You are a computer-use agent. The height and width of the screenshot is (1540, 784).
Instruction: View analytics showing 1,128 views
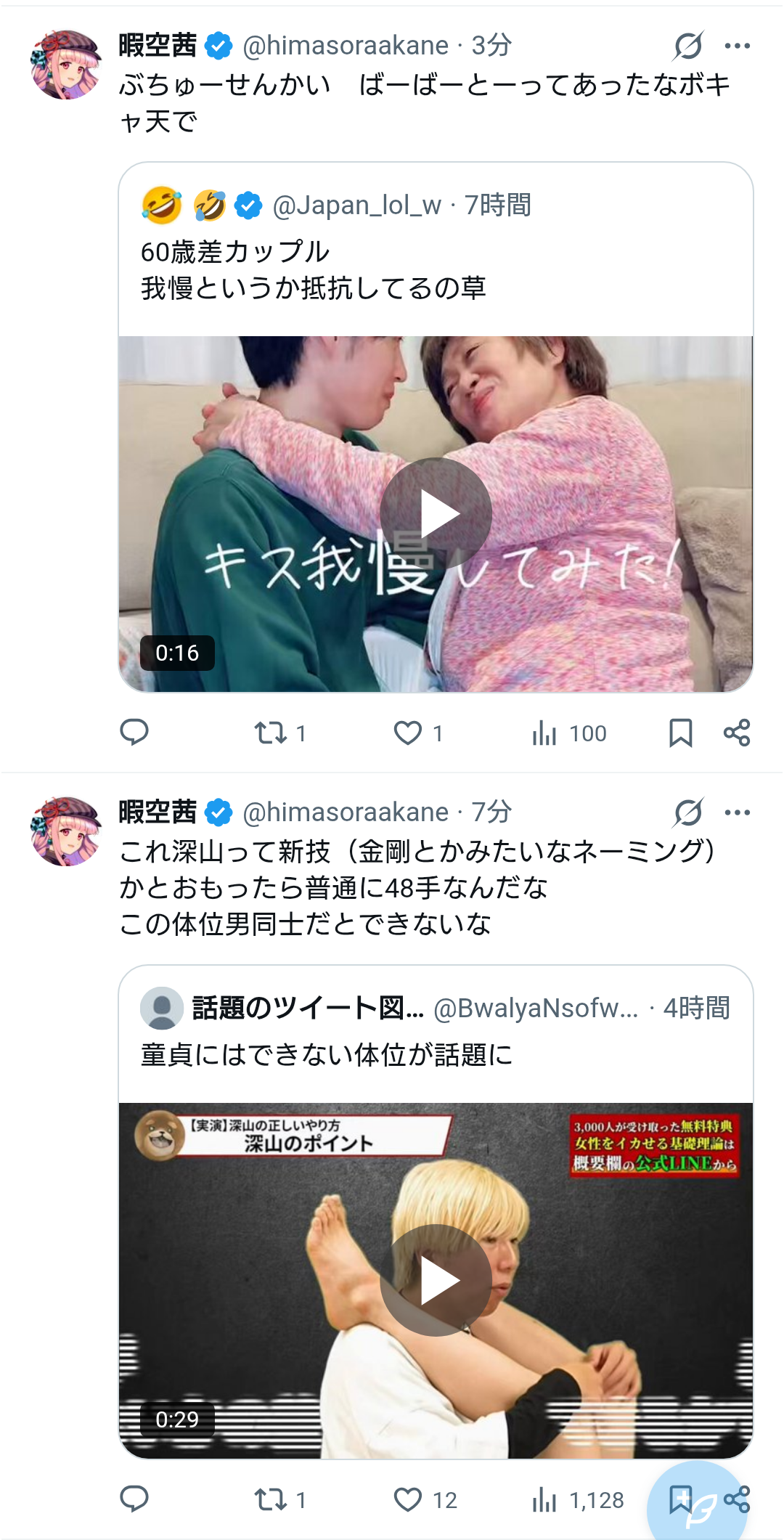point(577,1499)
